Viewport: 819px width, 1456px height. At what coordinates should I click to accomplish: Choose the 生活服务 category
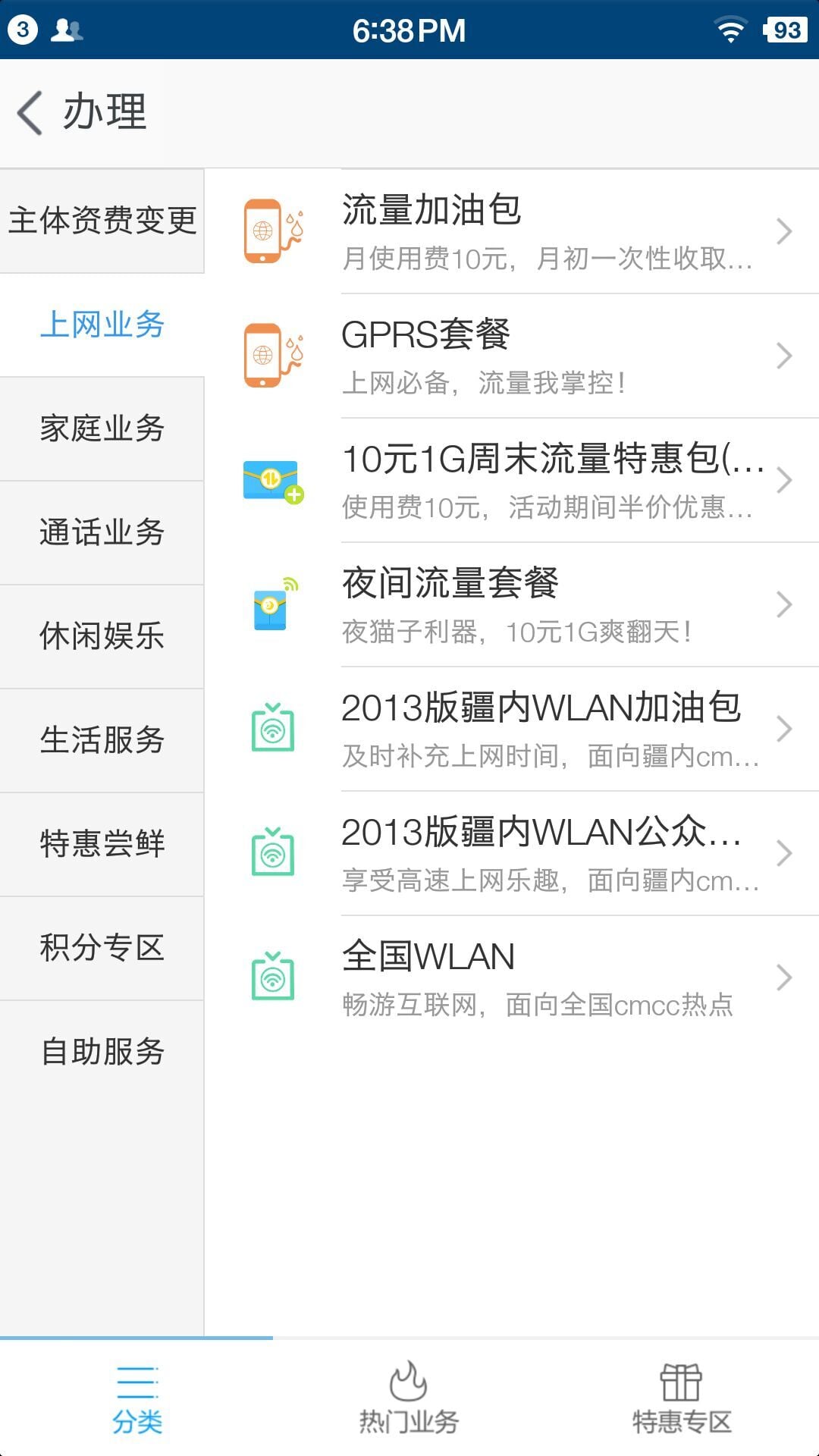(102, 740)
